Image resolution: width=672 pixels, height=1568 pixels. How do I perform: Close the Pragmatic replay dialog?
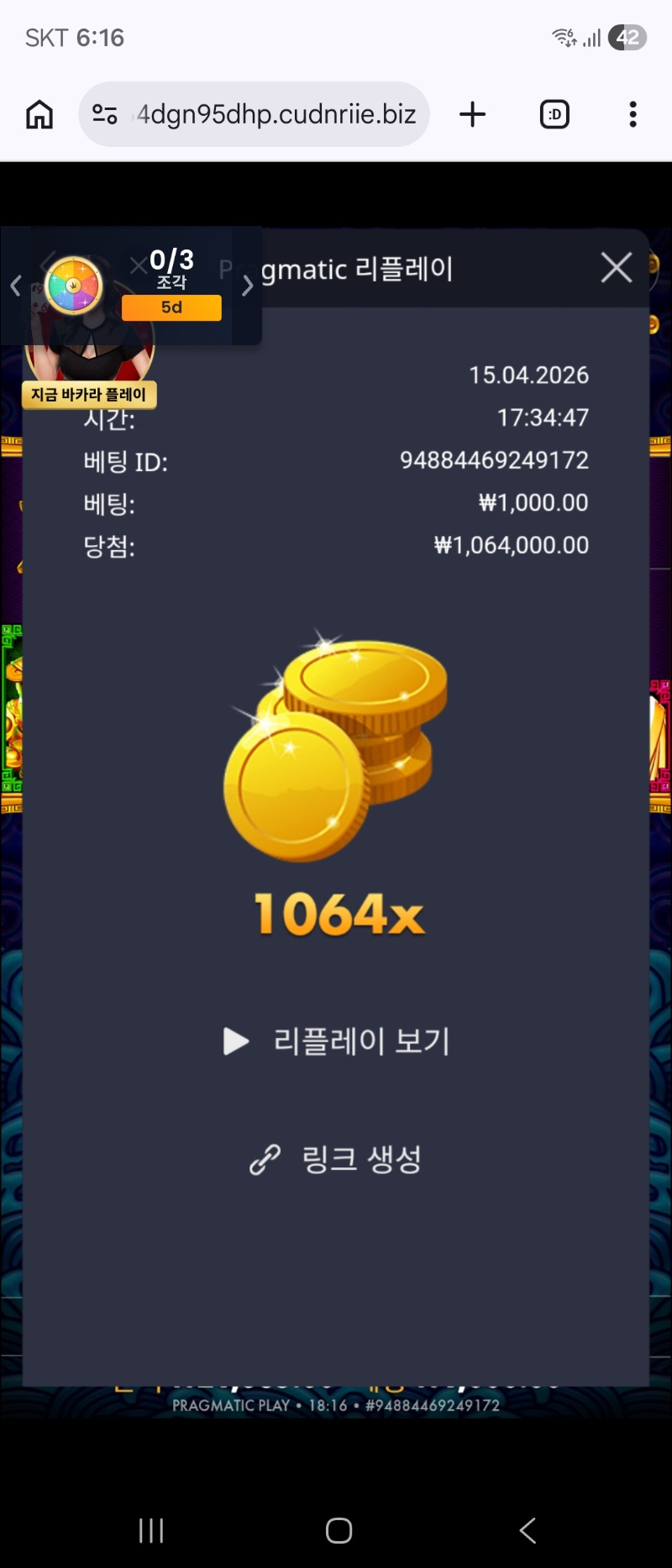pos(616,268)
